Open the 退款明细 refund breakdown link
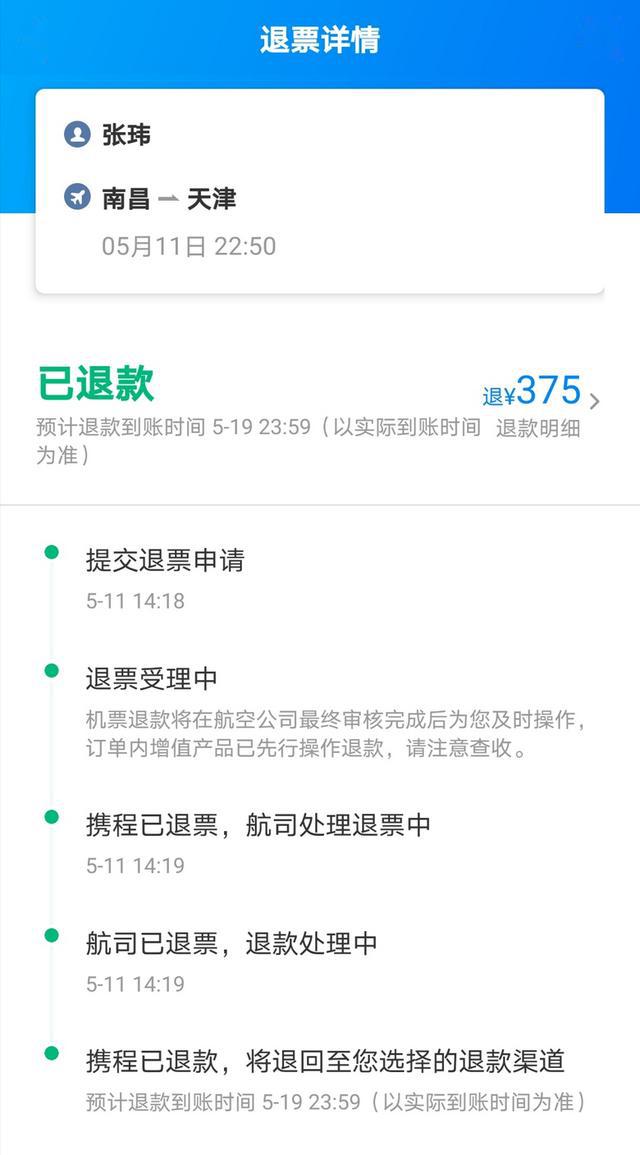The height and width of the screenshot is (1155, 640). (538, 429)
